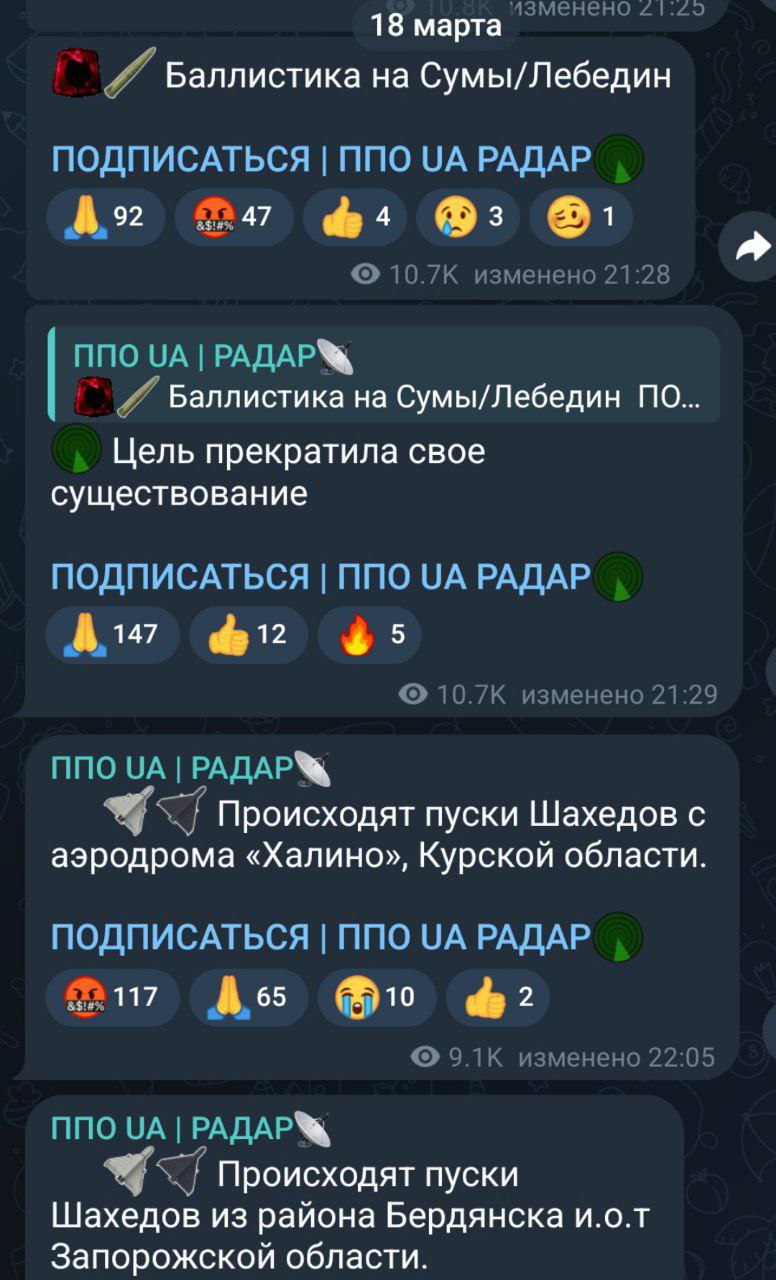Open the ПОДПИСАТЬСЯ link under Цель прекратила message
Viewport: 776px width, 1280px height.
180,577
